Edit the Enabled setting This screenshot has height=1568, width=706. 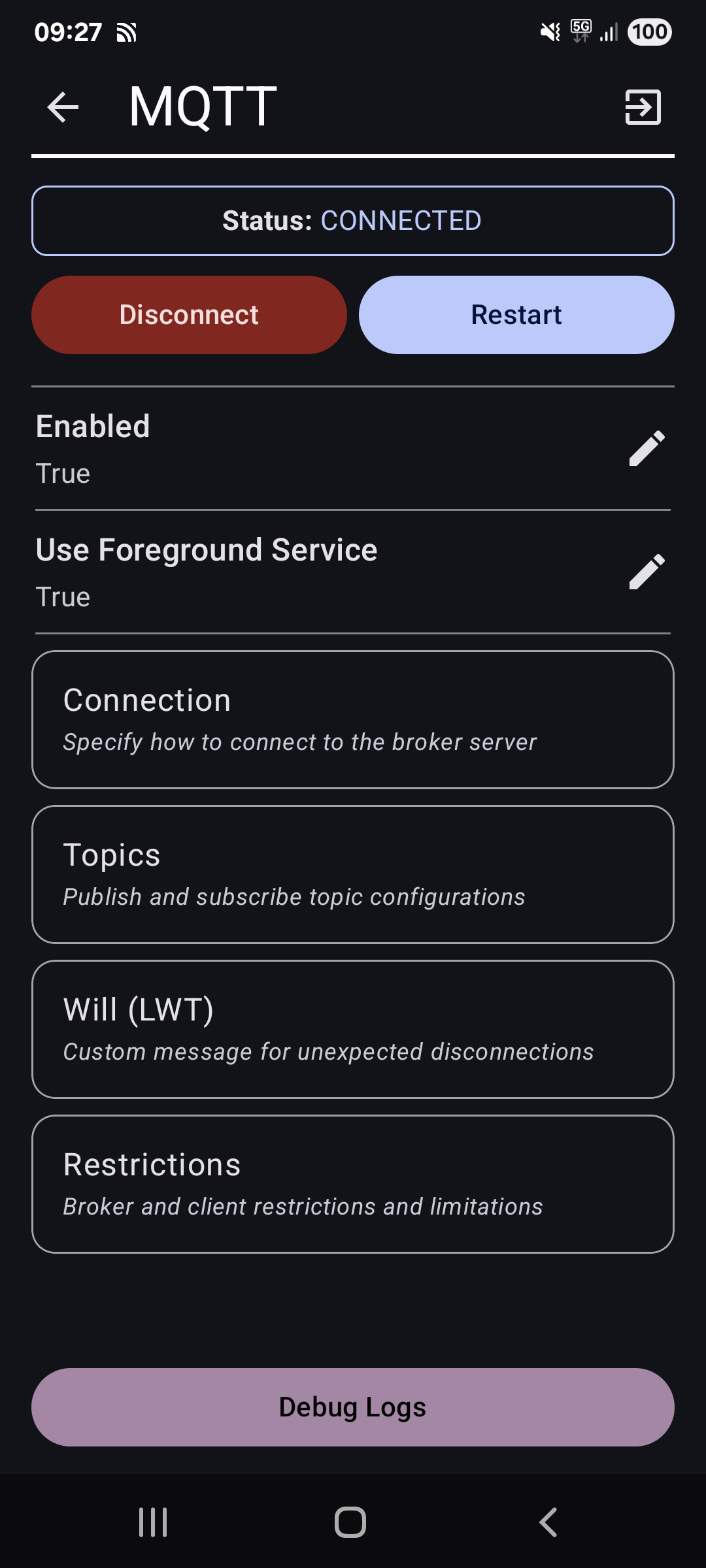(647, 448)
